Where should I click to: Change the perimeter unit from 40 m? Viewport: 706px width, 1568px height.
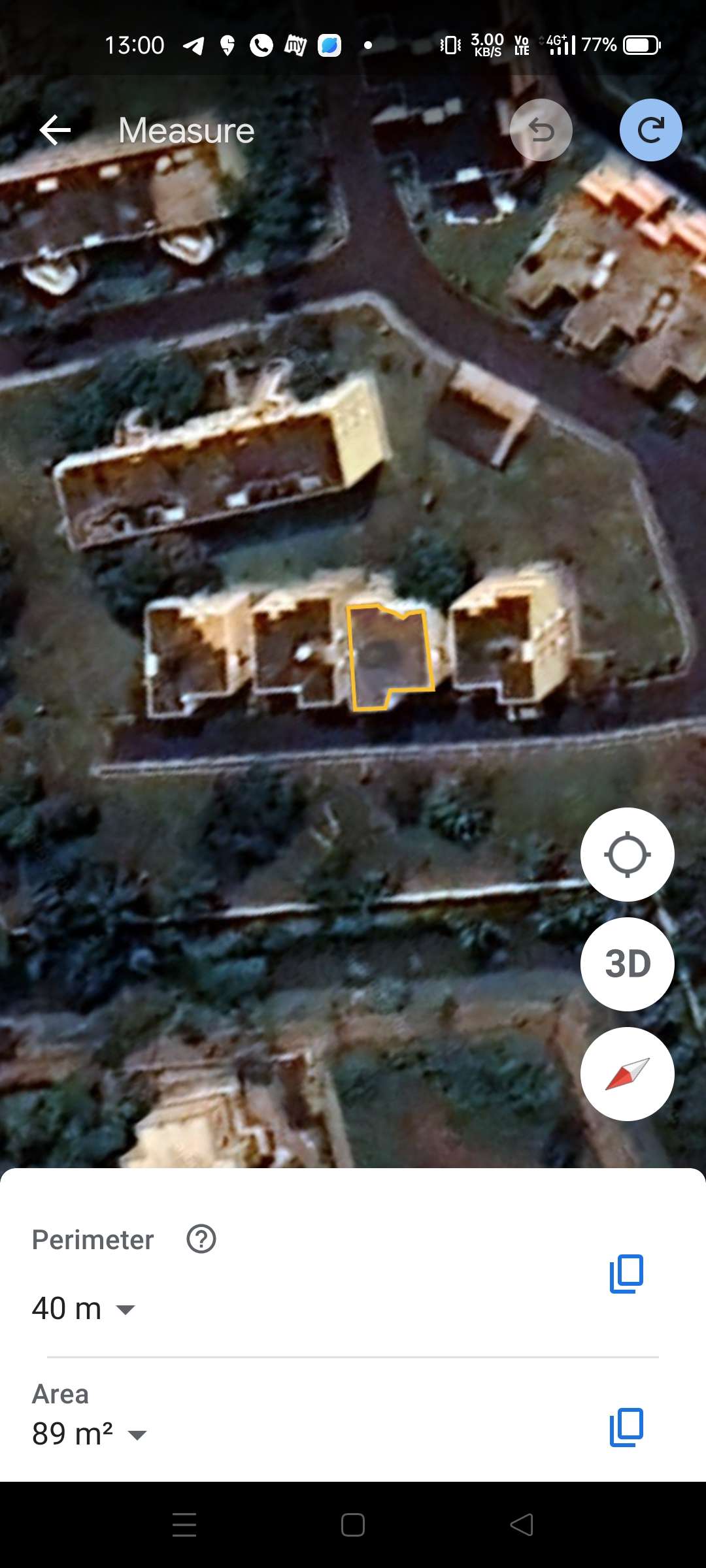(84, 1309)
